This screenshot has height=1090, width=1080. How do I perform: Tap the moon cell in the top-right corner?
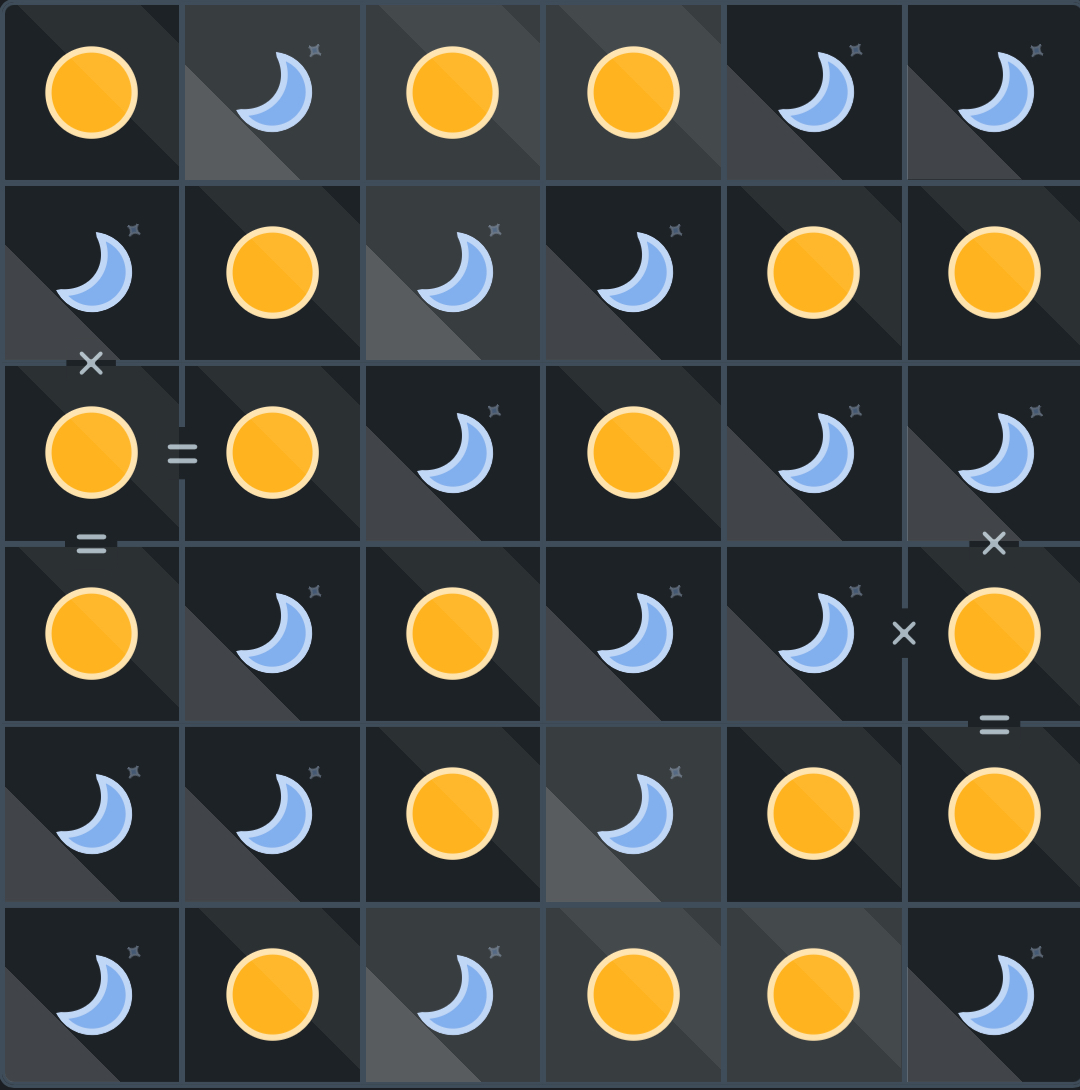click(x=994, y=92)
